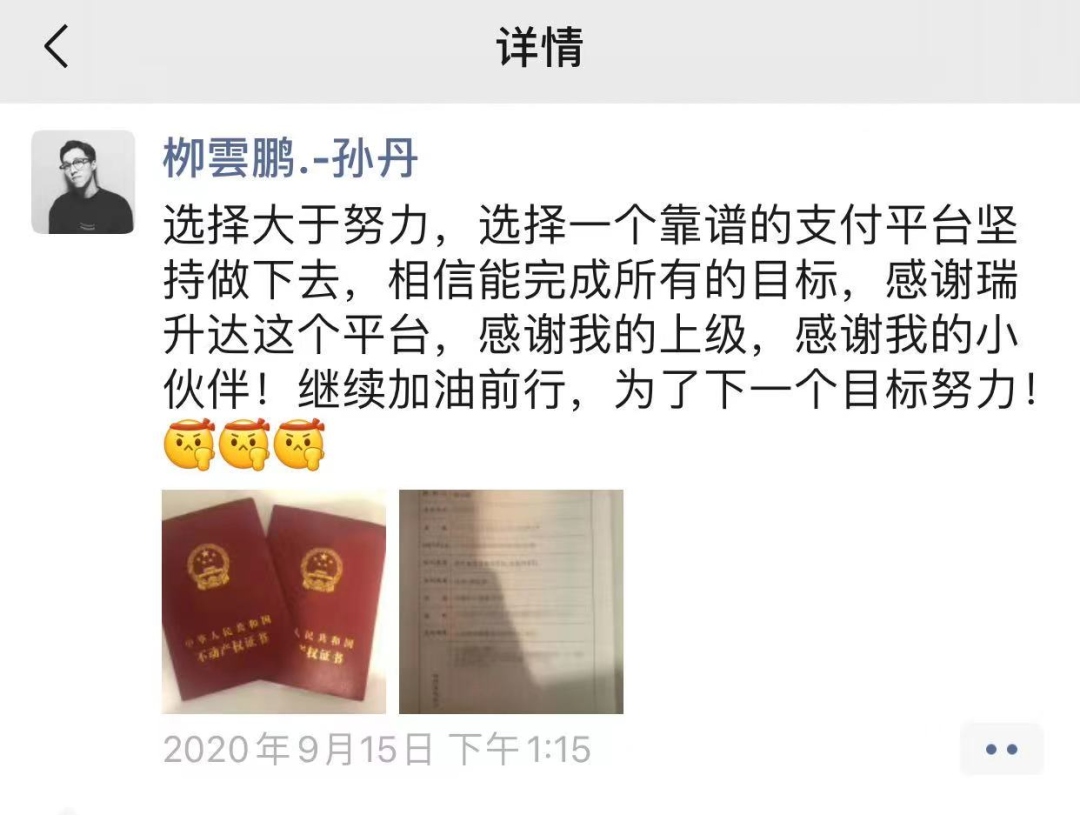Go back from the 详情 page
The height and width of the screenshot is (815, 1080).
coord(57,47)
